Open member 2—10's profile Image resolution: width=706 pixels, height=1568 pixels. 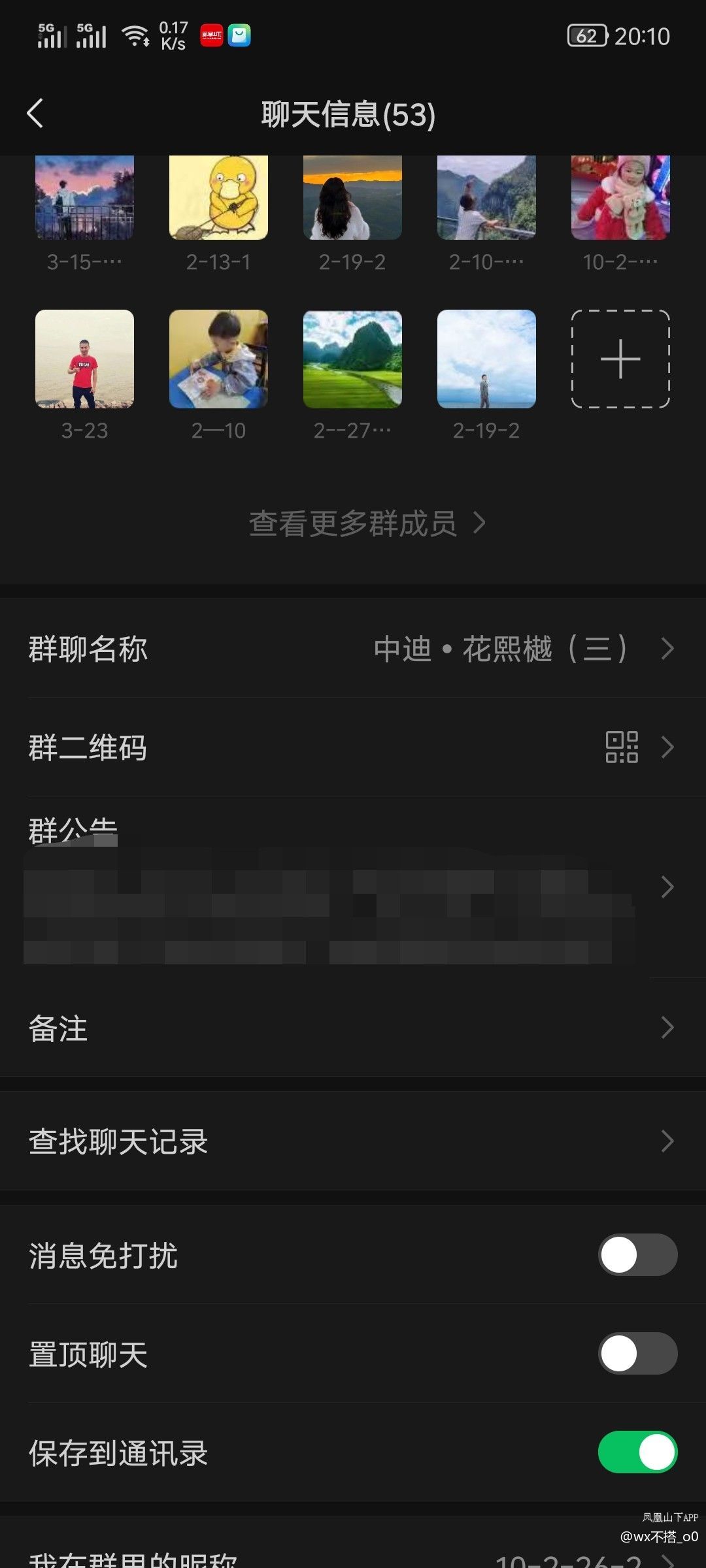pyautogui.click(x=218, y=359)
